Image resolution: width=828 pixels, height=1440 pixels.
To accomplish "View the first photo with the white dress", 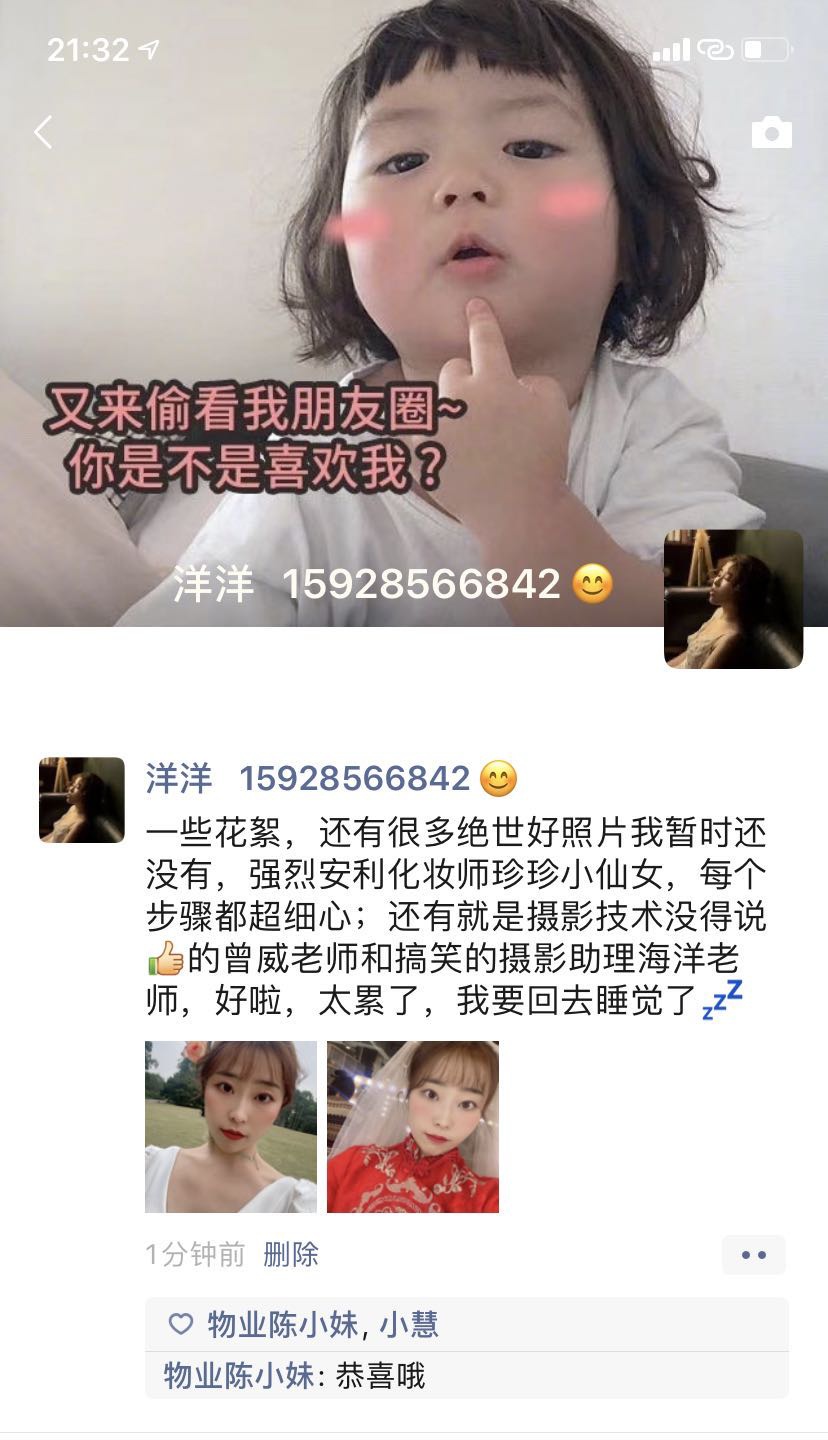I will [x=231, y=1127].
